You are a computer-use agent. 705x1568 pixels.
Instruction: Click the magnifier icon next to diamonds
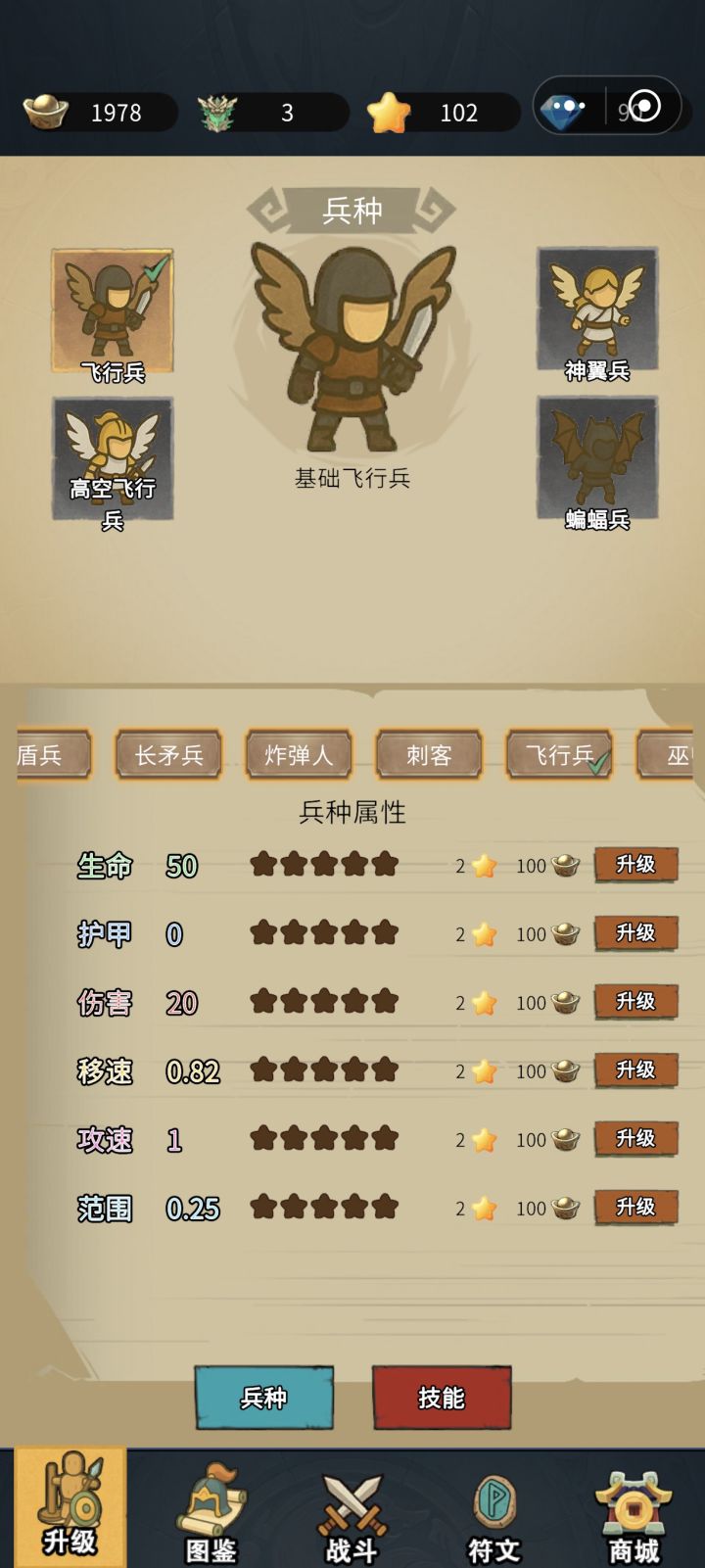coord(645,107)
